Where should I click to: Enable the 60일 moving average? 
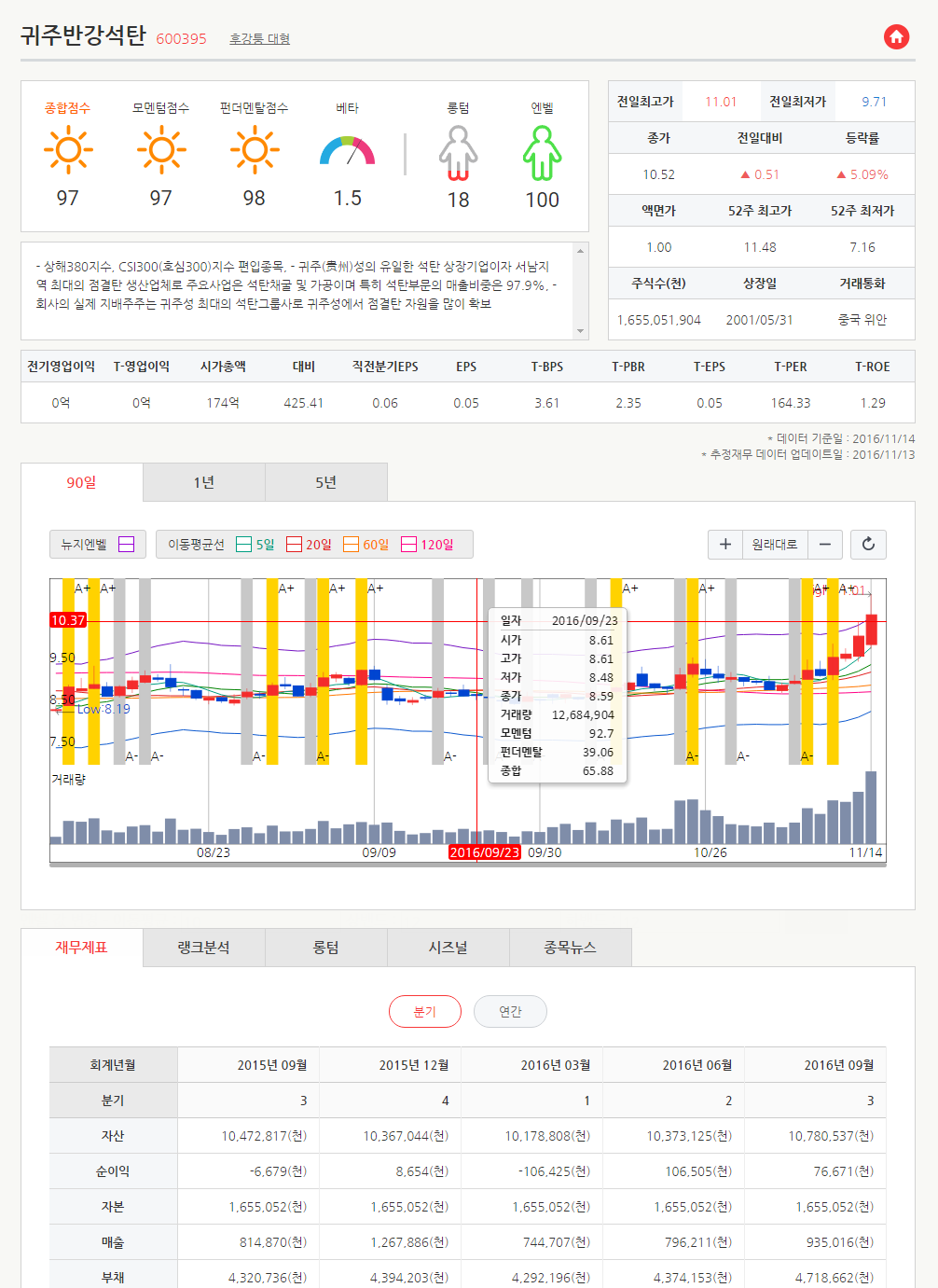click(351, 545)
